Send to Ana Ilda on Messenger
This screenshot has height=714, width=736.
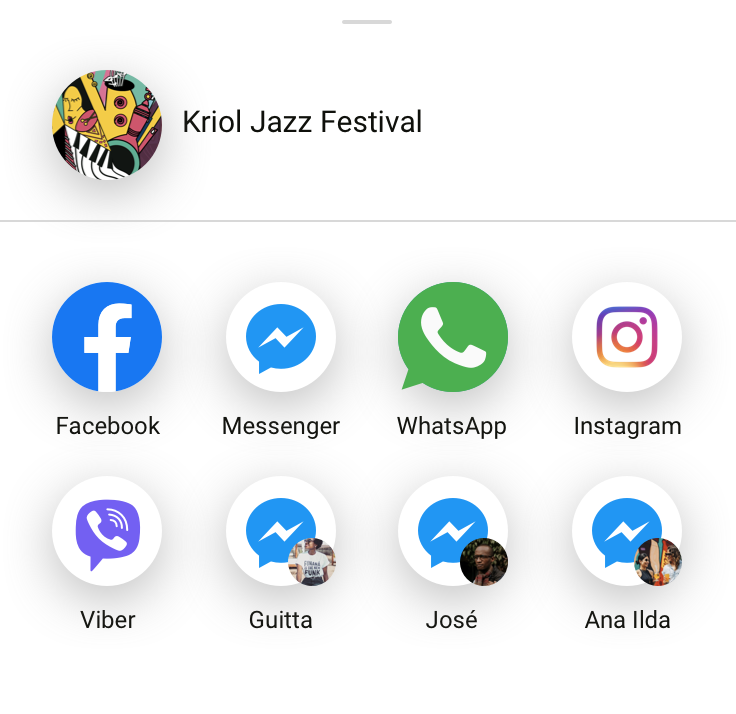click(627, 531)
